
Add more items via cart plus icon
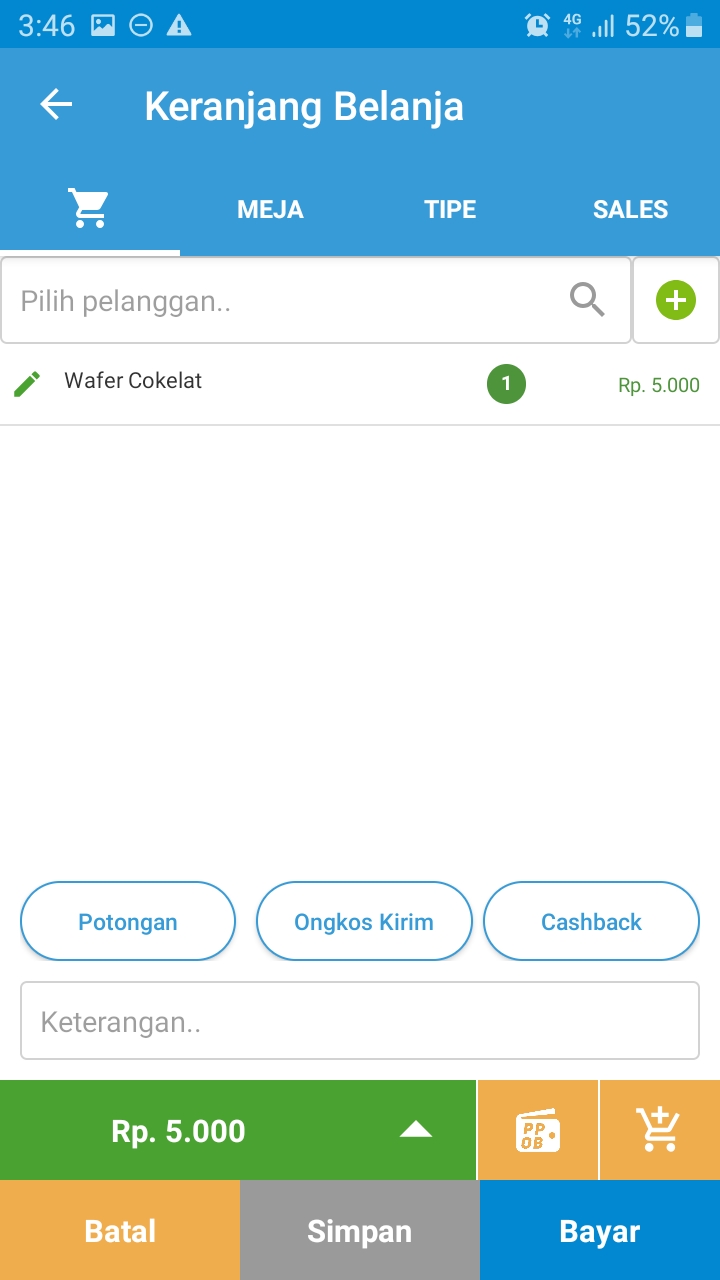pyautogui.click(x=659, y=1130)
